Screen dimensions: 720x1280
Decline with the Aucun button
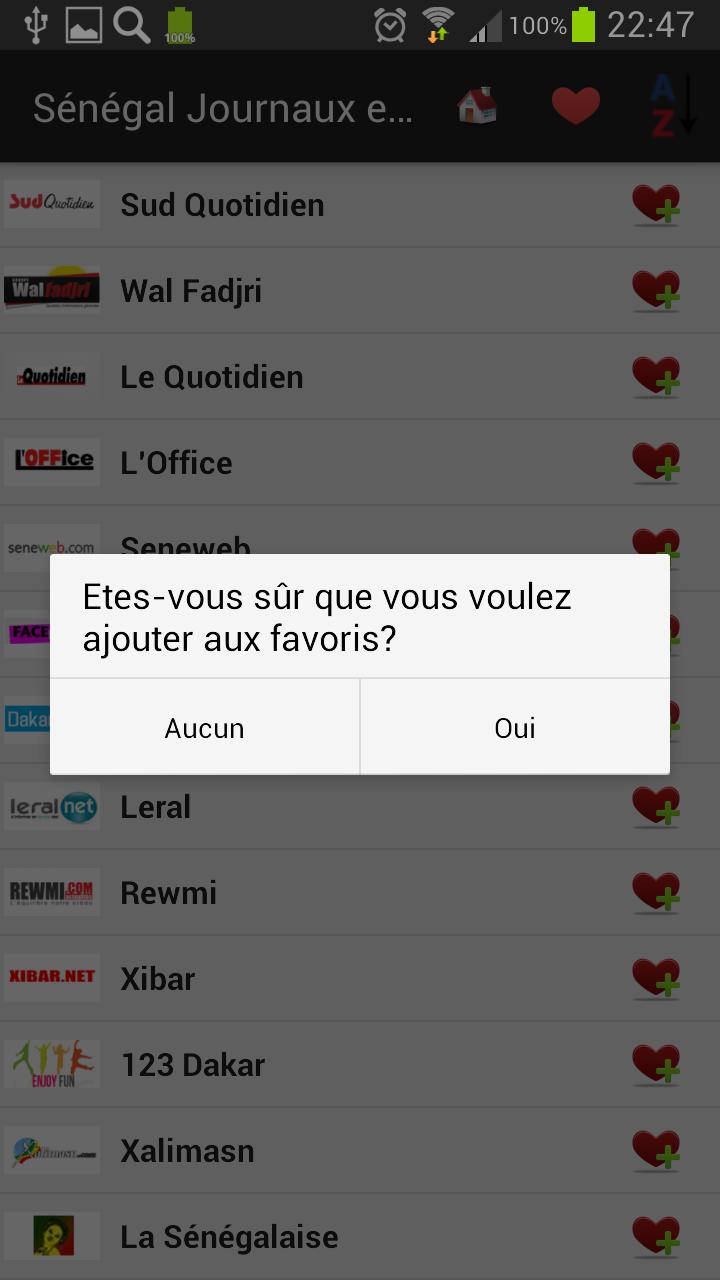click(x=205, y=728)
